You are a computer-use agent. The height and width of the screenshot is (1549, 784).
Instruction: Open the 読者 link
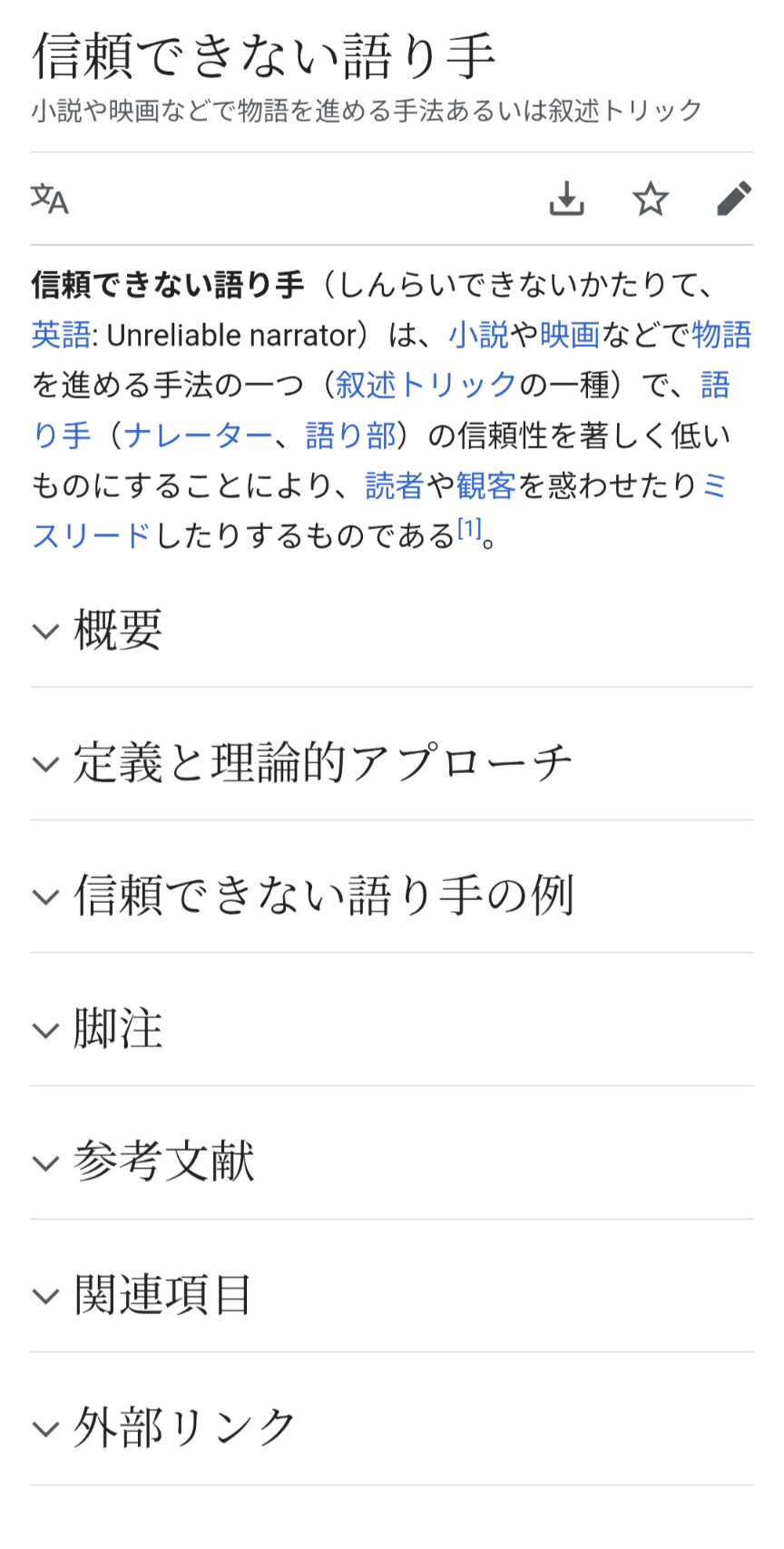(x=395, y=485)
